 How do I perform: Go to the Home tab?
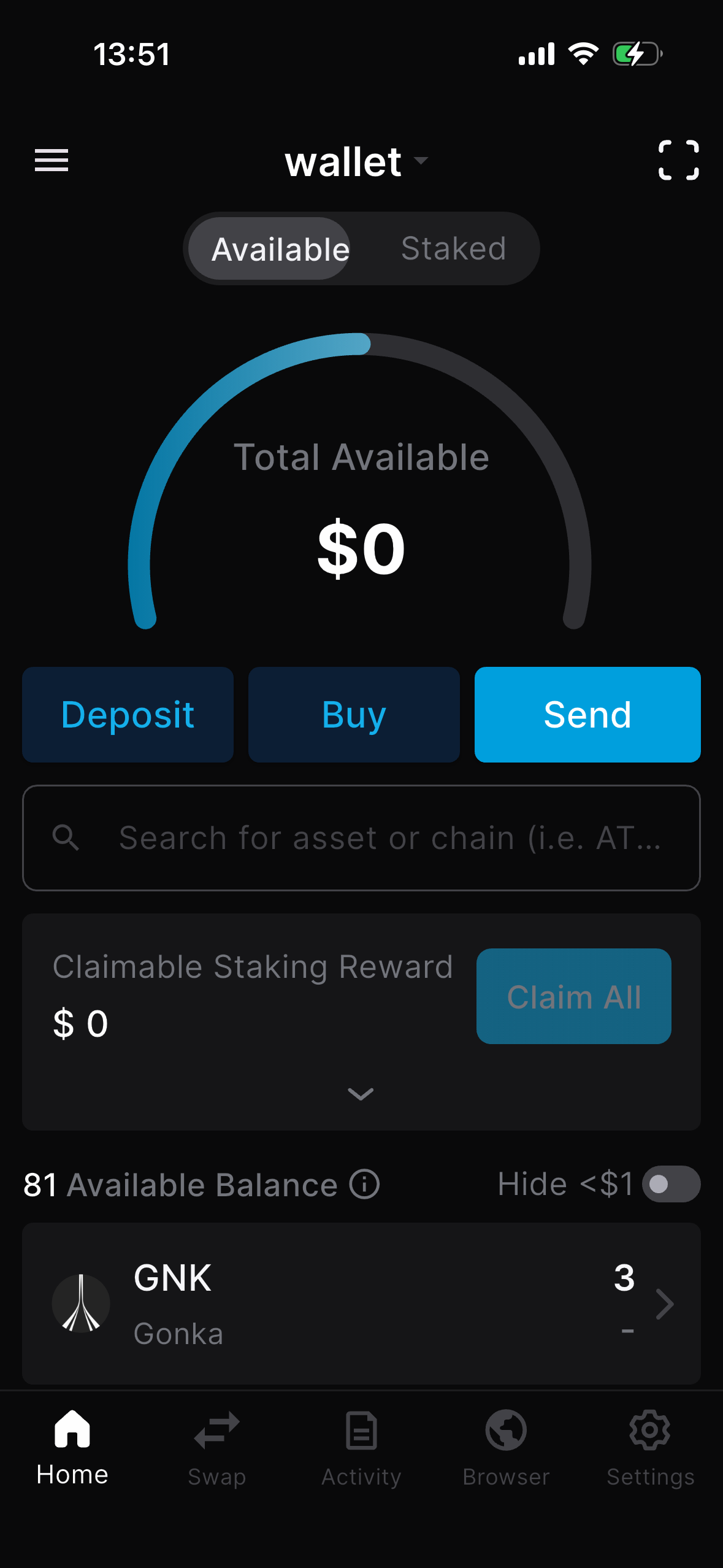coord(72,1448)
